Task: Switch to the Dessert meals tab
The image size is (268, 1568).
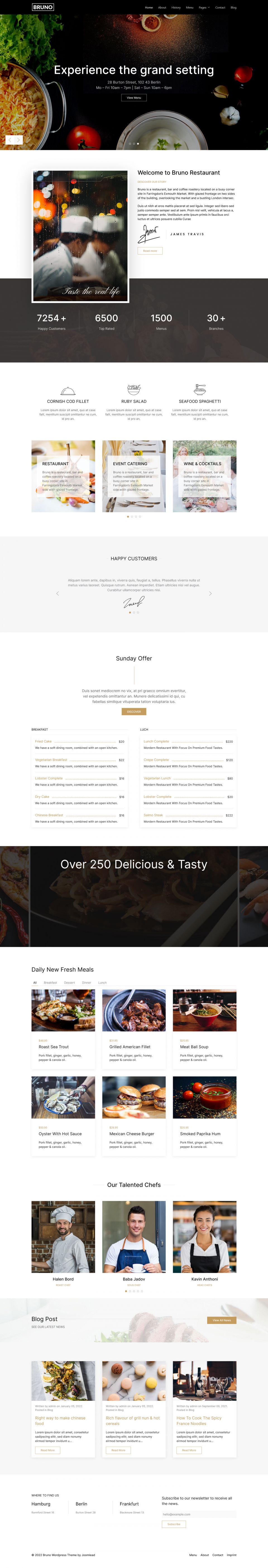Action: [x=70, y=982]
